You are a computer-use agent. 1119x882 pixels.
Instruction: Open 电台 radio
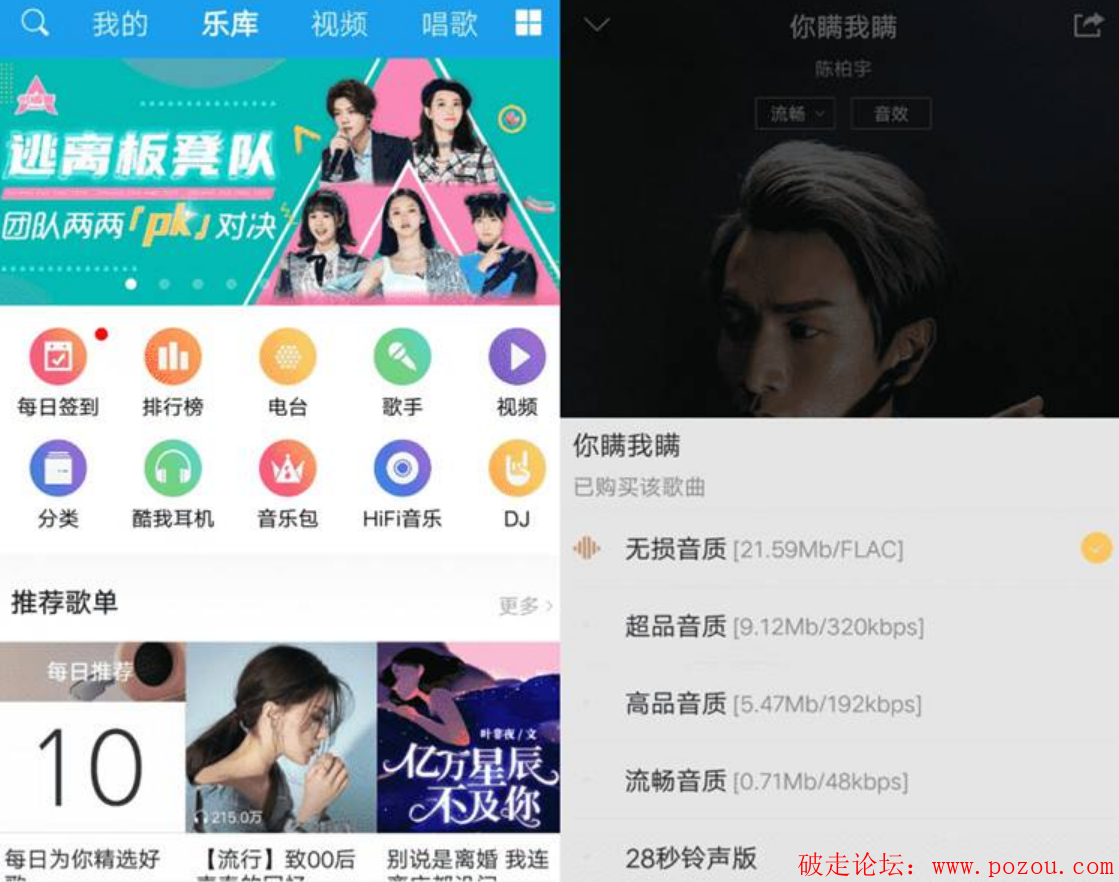point(287,374)
